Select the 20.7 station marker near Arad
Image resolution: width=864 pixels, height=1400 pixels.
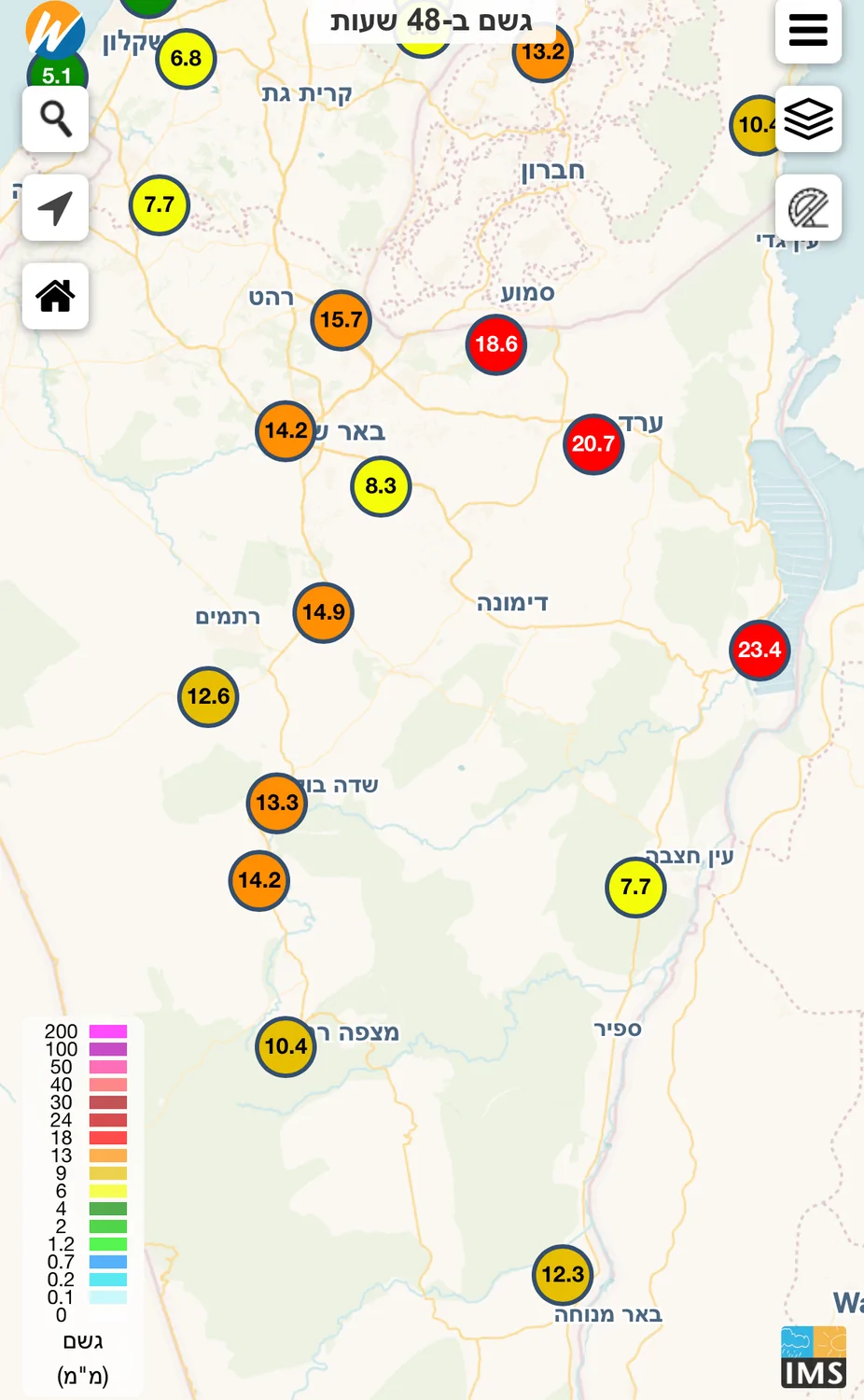(x=592, y=444)
